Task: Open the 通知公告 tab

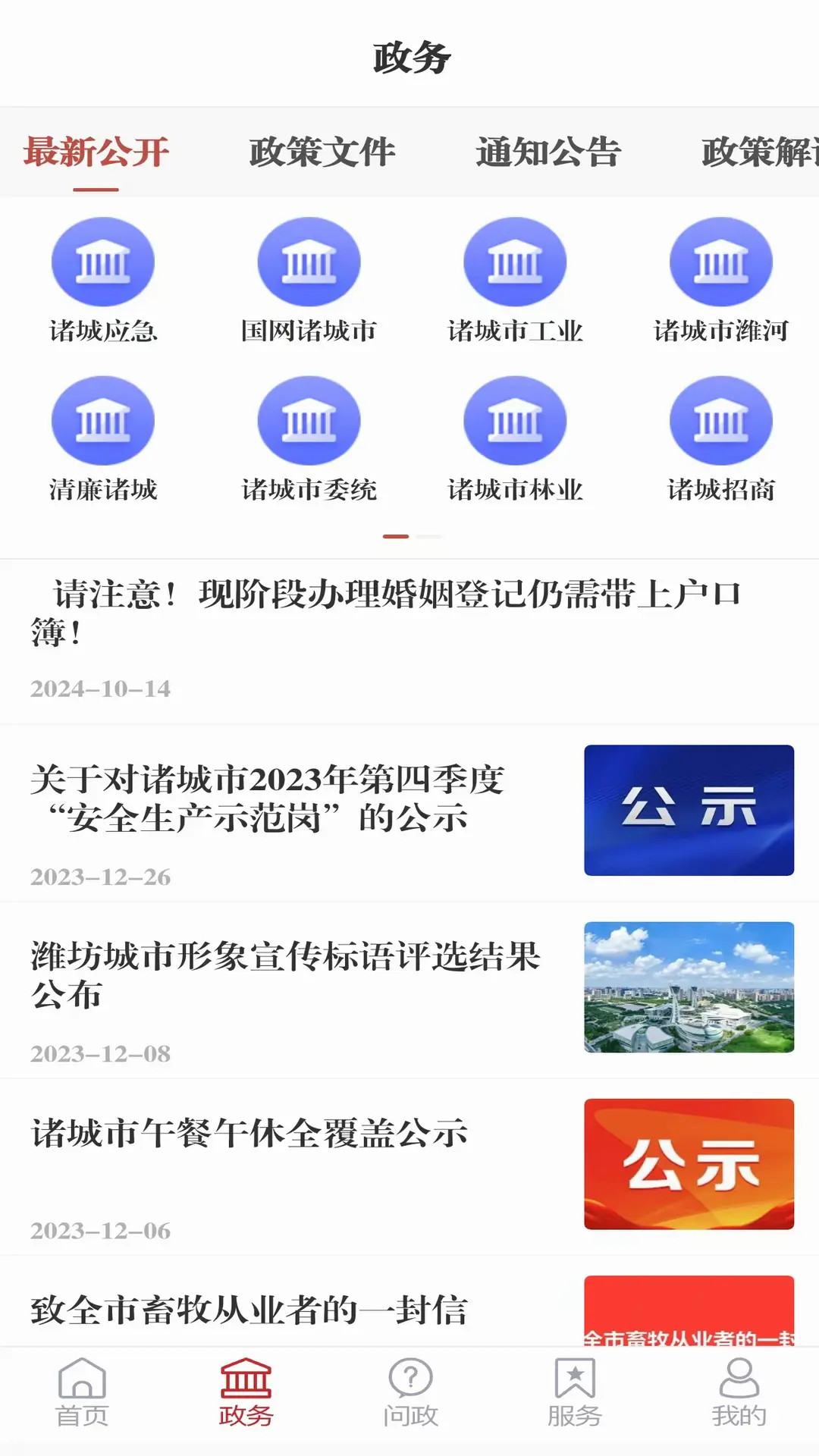Action: tap(548, 153)
